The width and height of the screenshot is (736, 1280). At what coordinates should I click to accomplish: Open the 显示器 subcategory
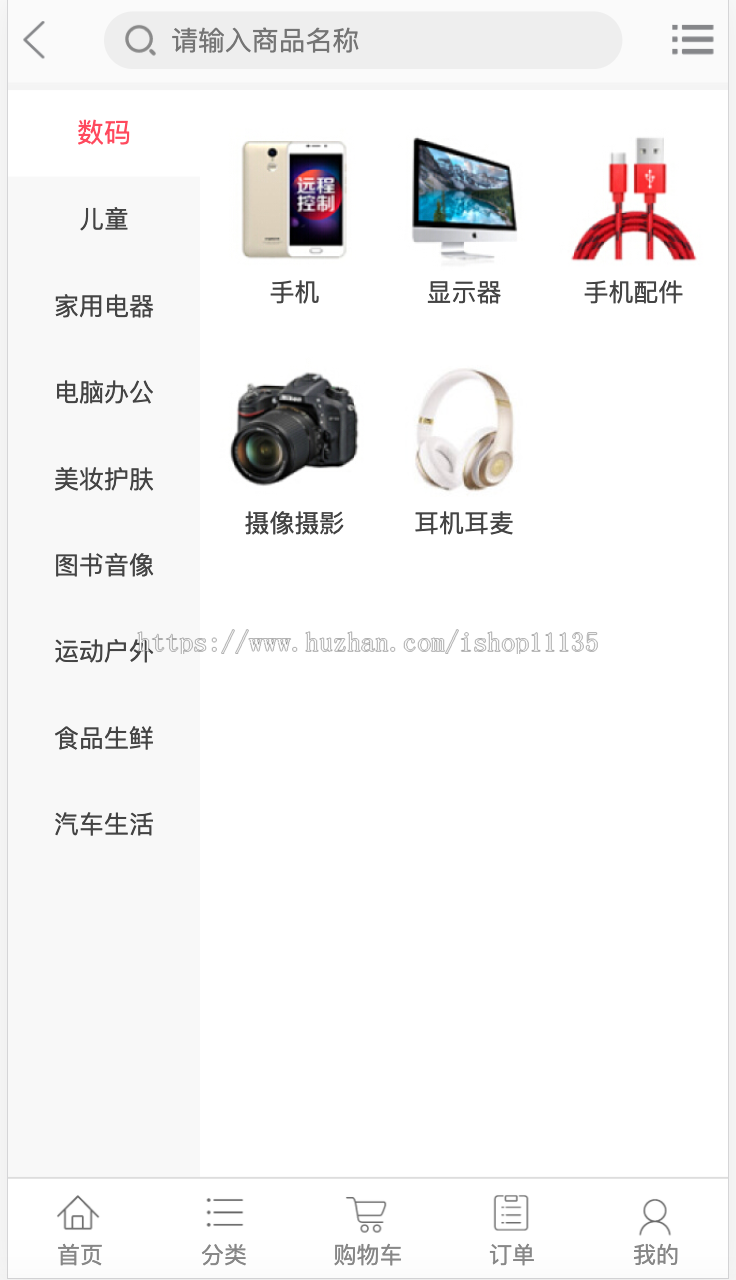pyautogui.click(x=464, y=218)
